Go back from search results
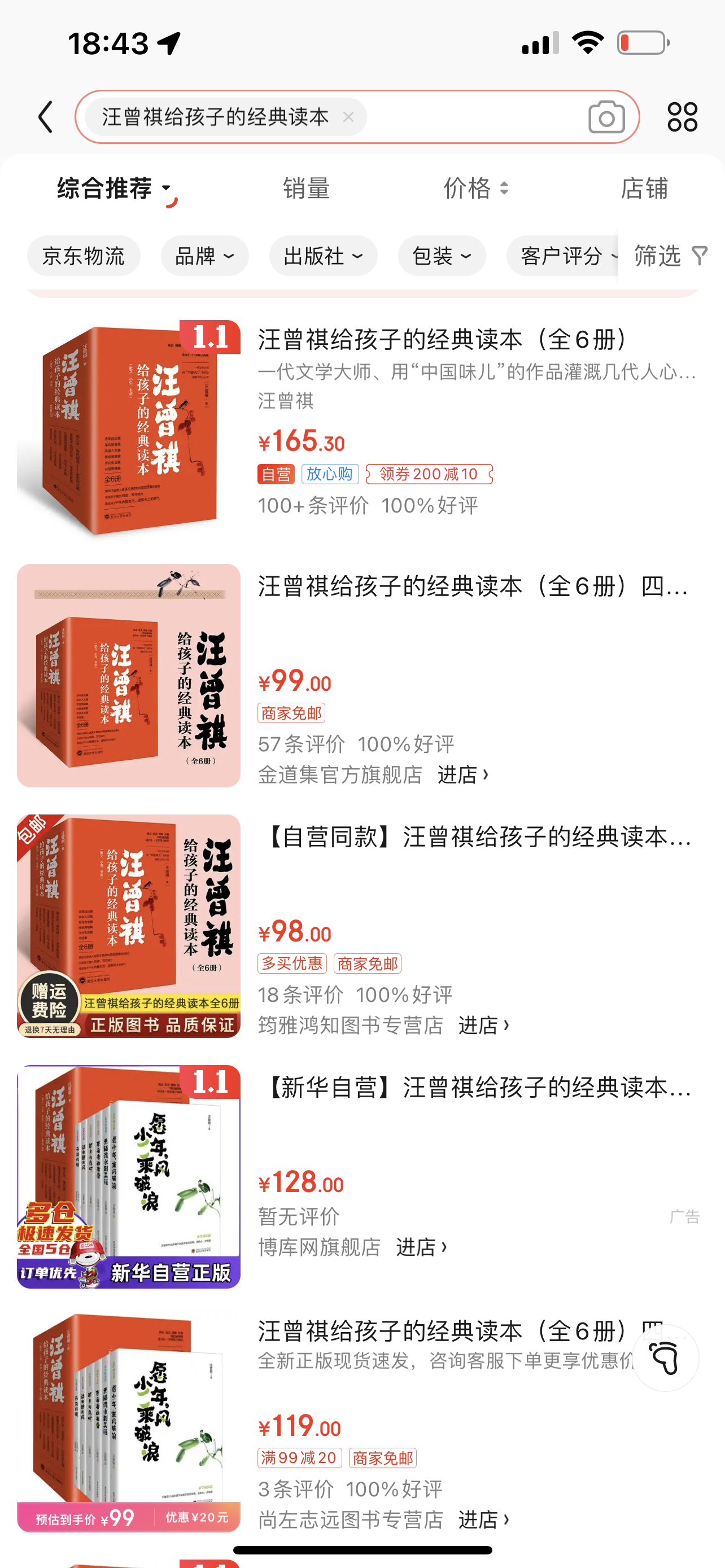Viewport: 725px width, 1568px height. [45, 117]
